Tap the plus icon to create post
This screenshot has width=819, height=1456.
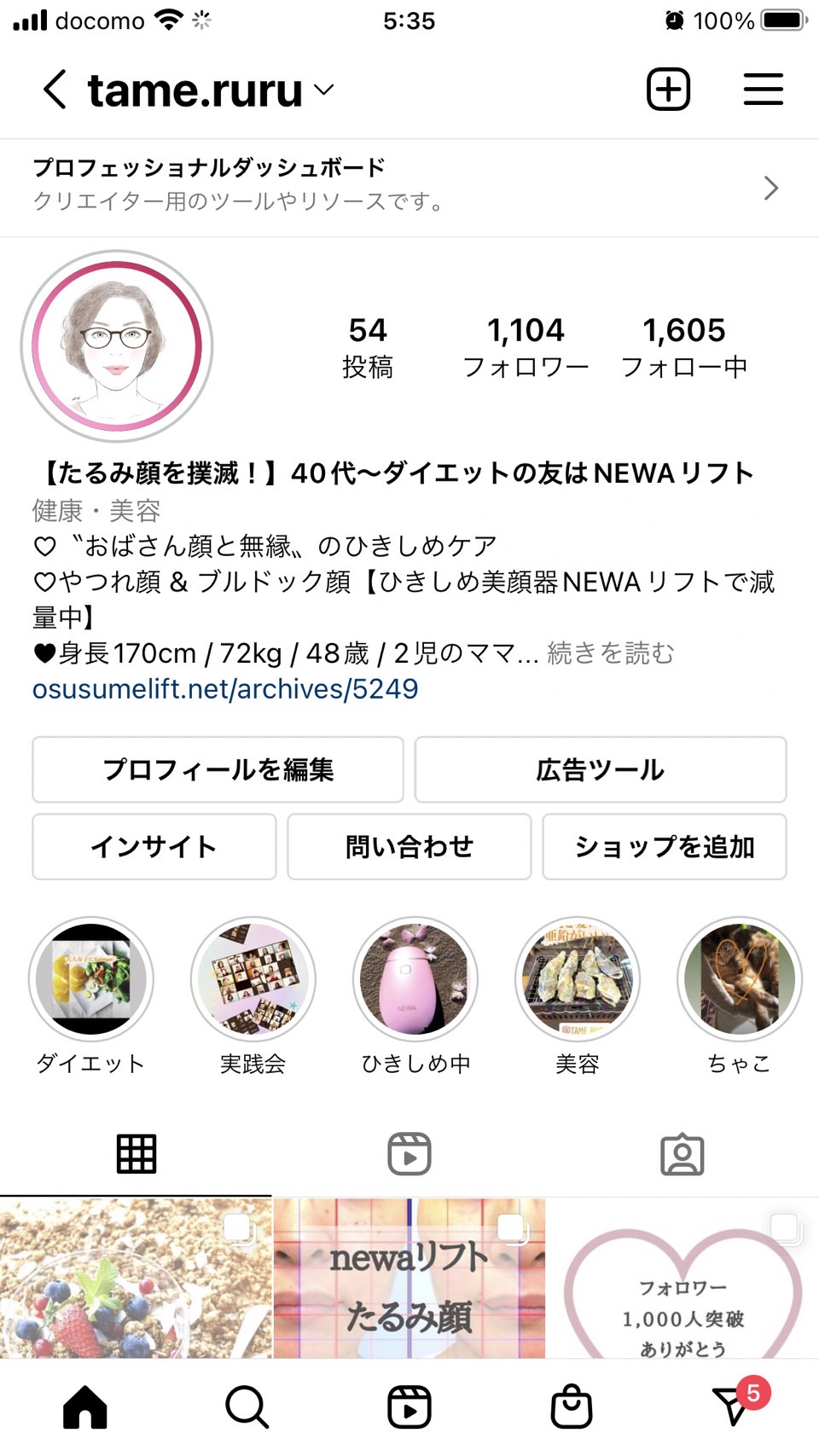[668, 89]
